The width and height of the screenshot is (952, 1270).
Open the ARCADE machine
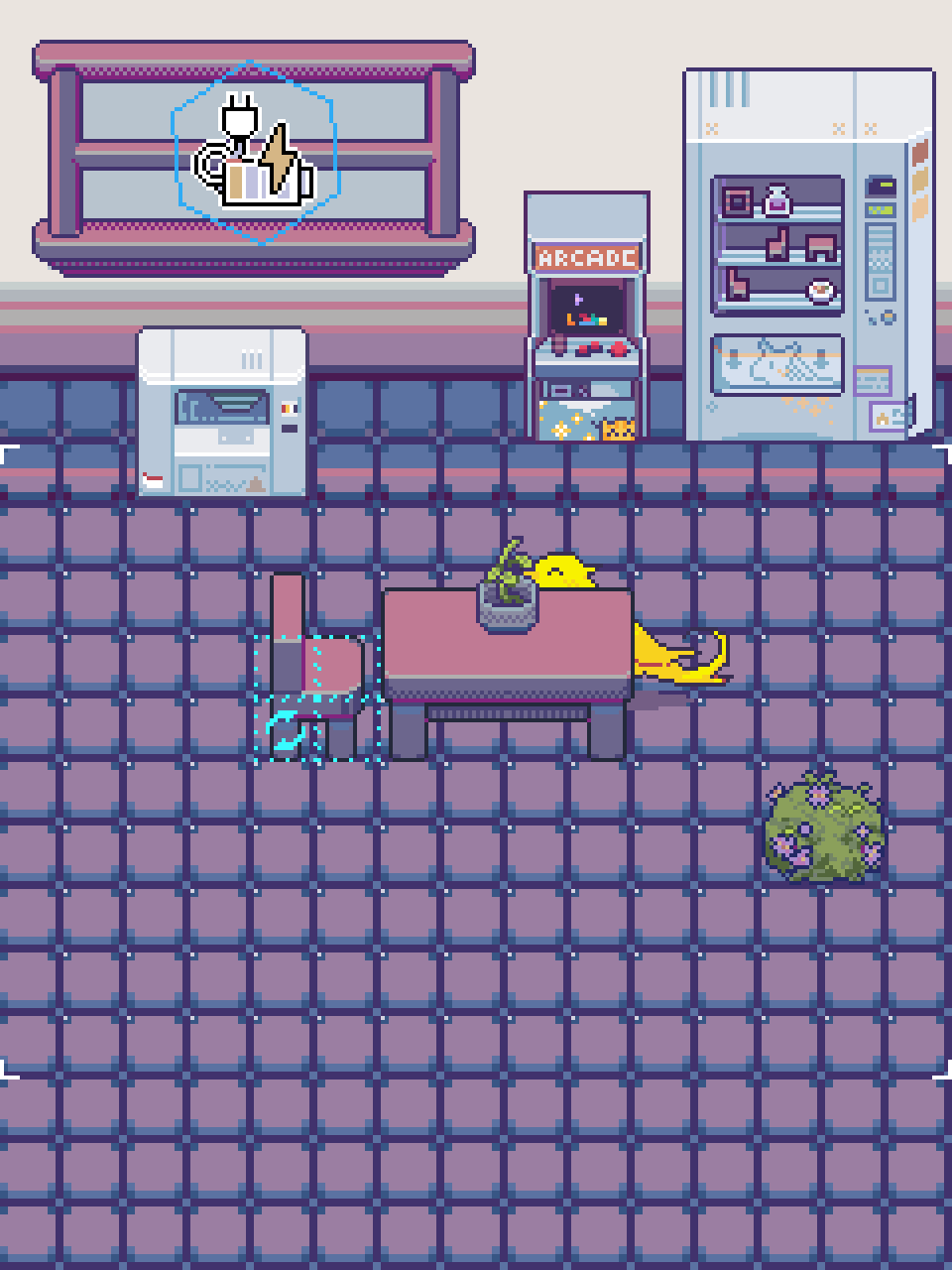click(586, 316)
